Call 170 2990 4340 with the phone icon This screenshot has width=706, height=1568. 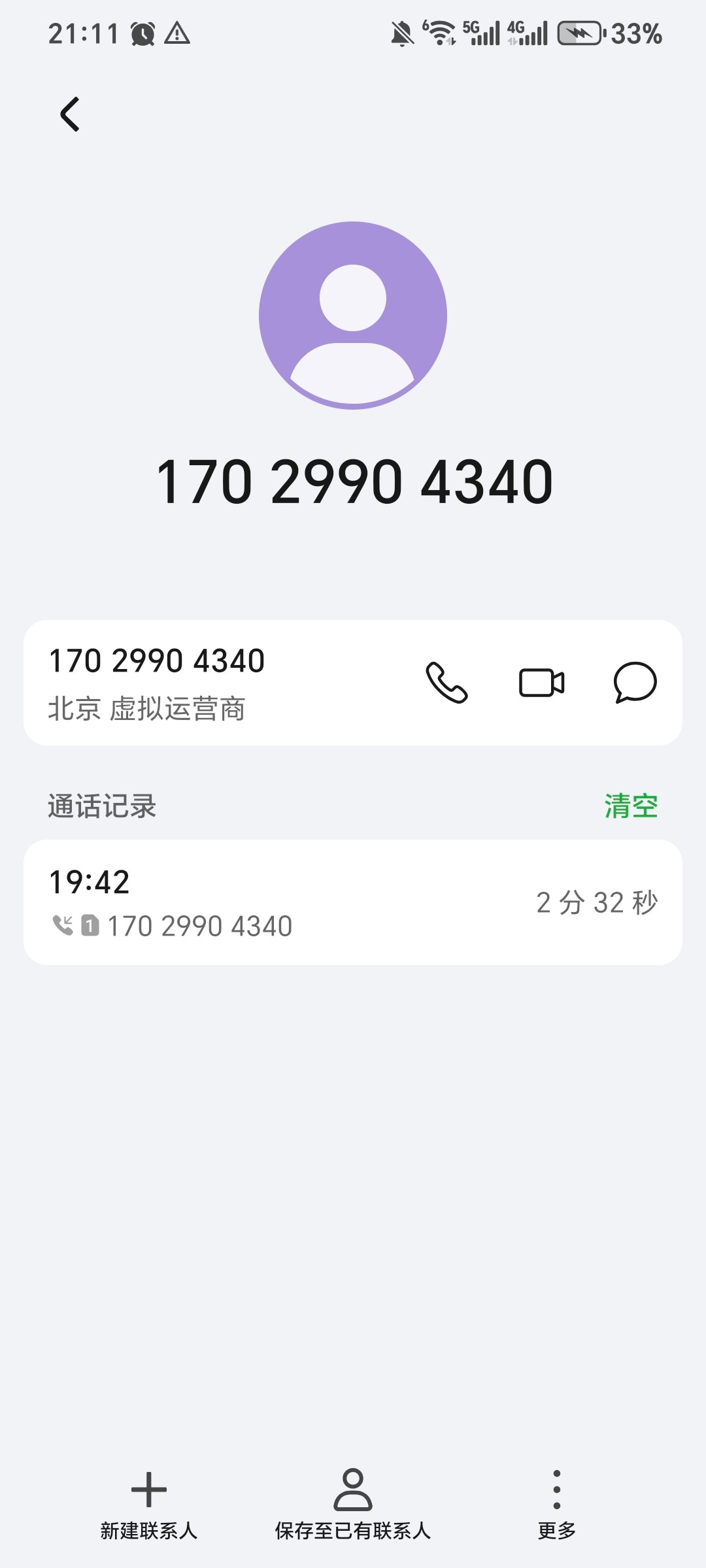447,683
